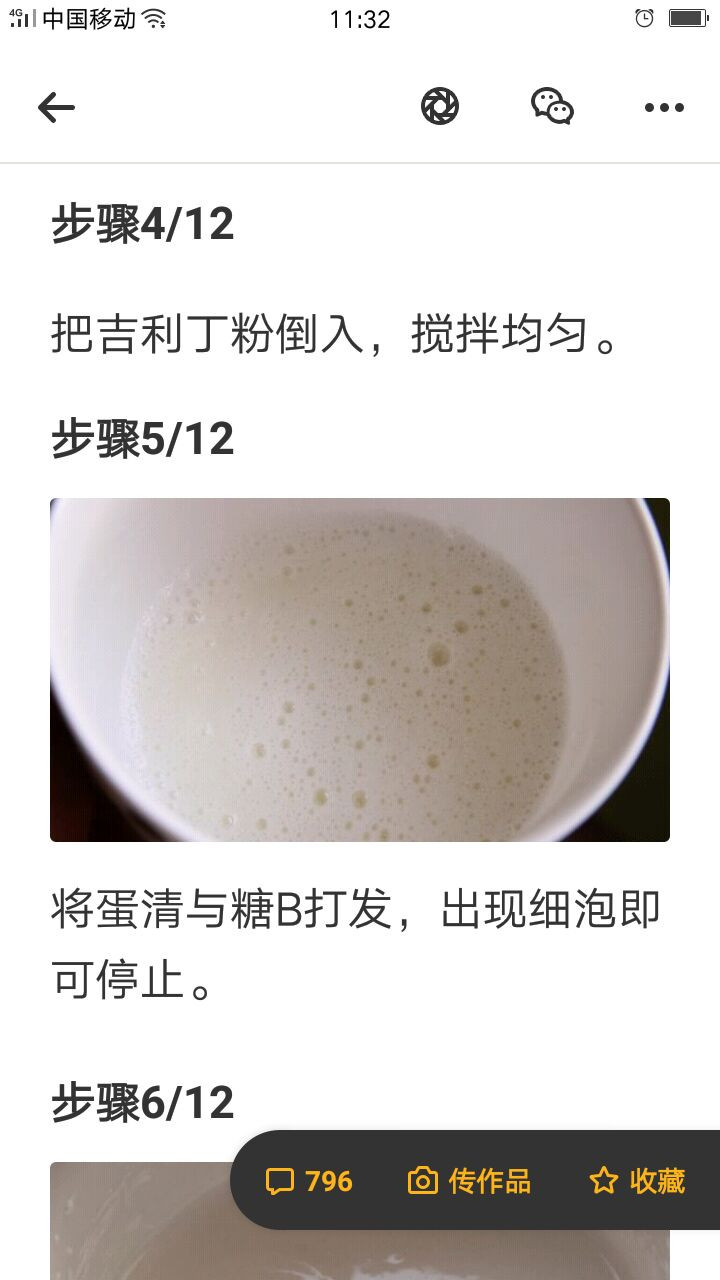View the 796 comments
Viewport: 720px width, 1280px height.
pyautogui.click(x=309, y=1181)
